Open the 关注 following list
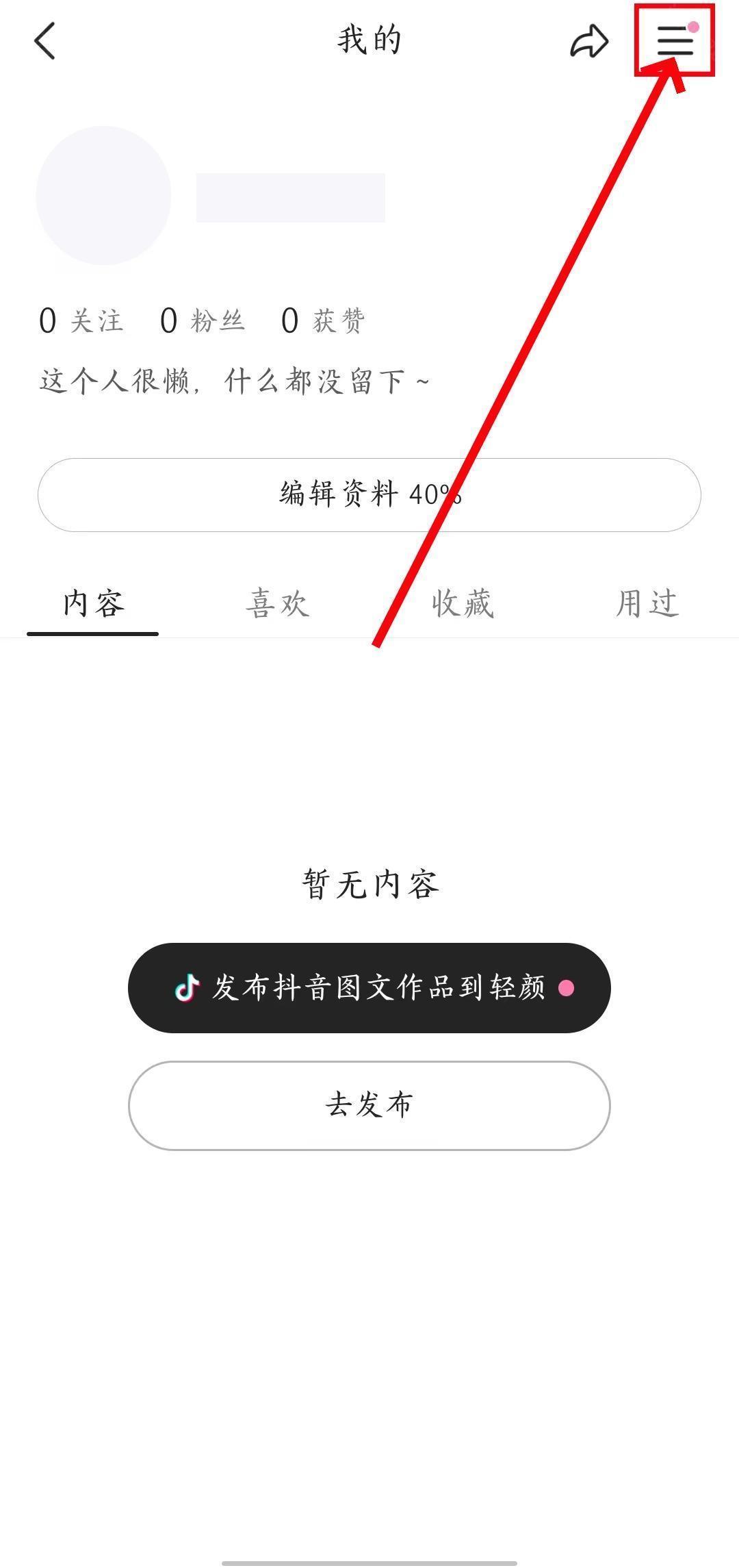 tap(81, 320)
